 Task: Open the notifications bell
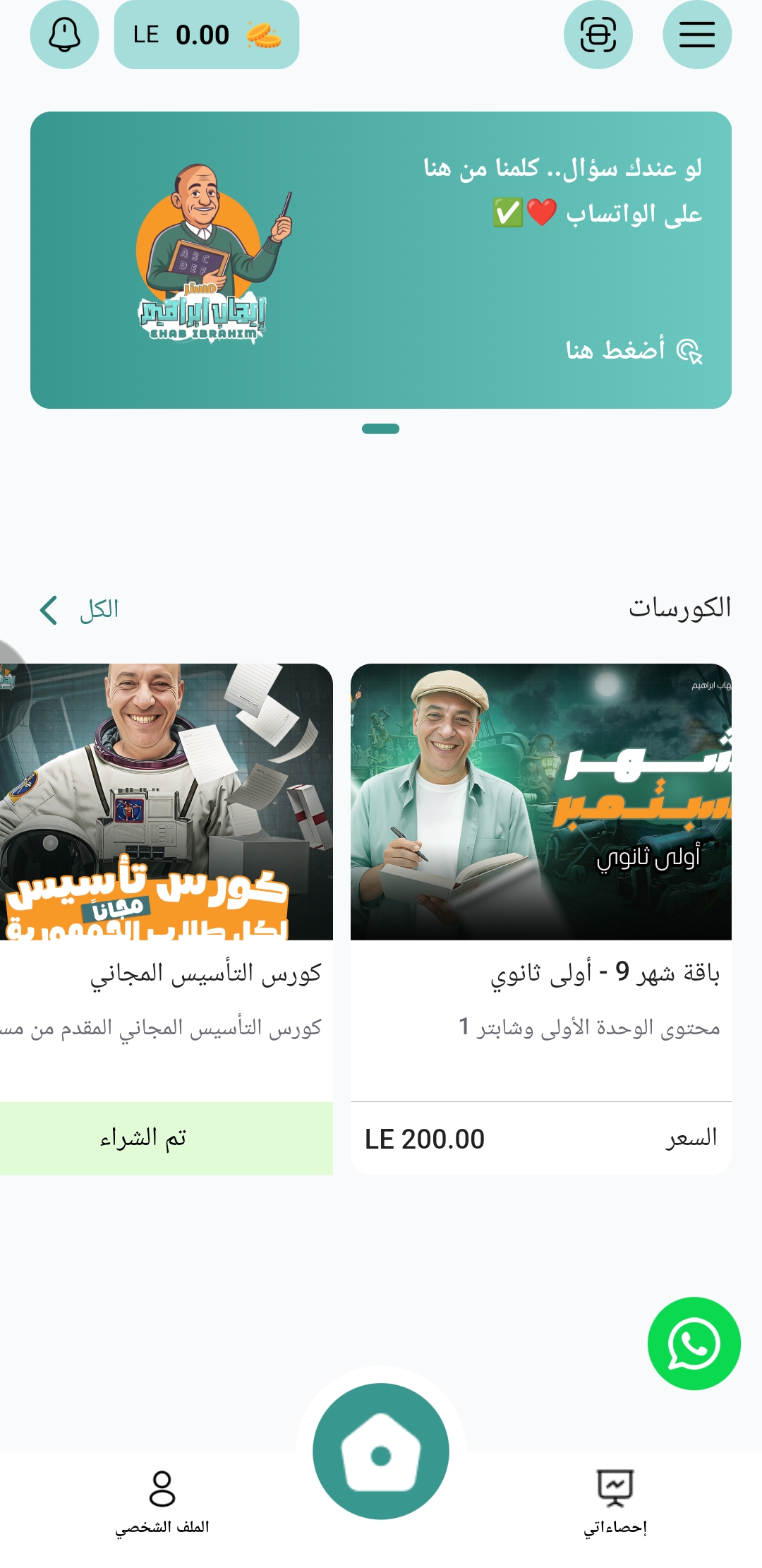pos(64,35)
